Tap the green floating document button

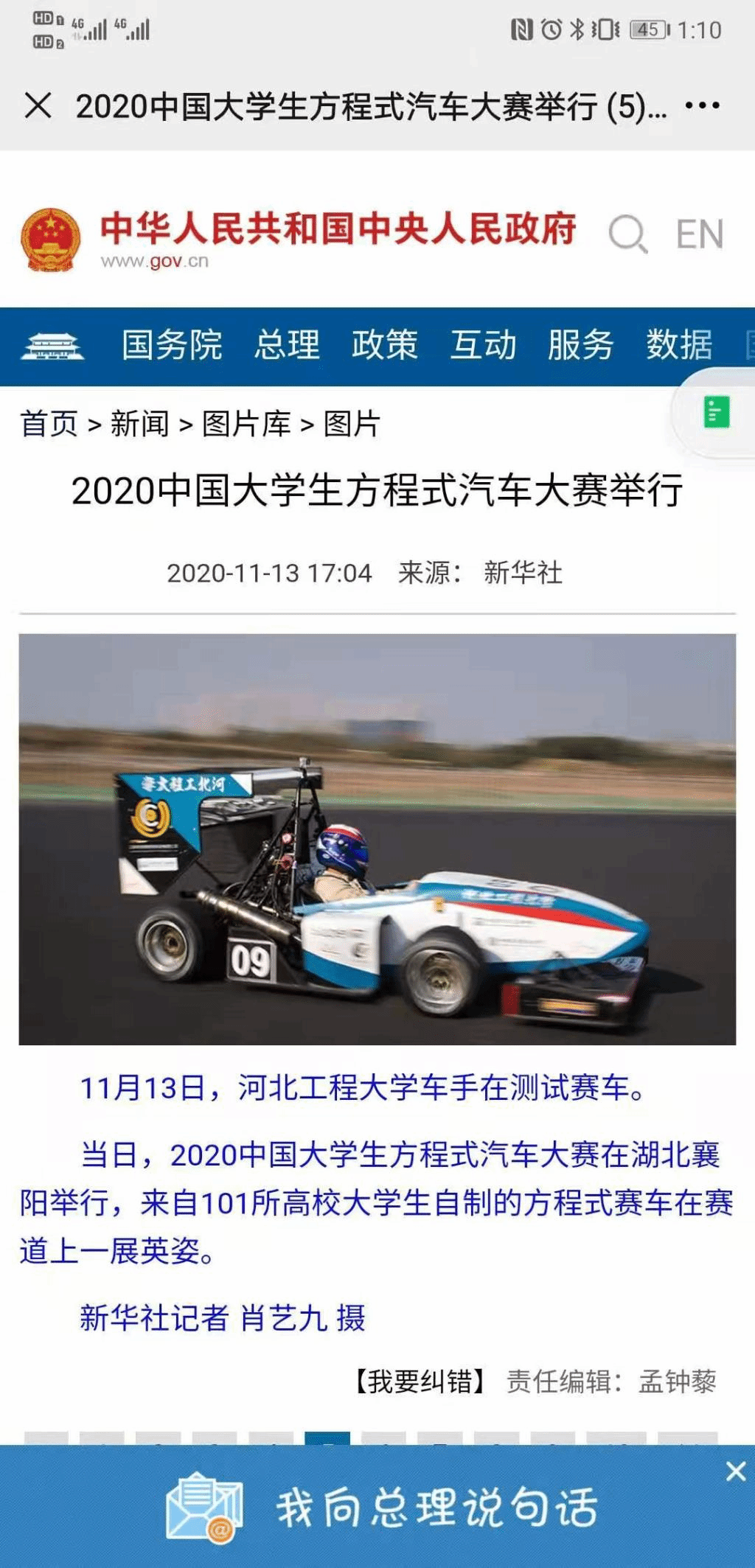click(x=716, y=412)
